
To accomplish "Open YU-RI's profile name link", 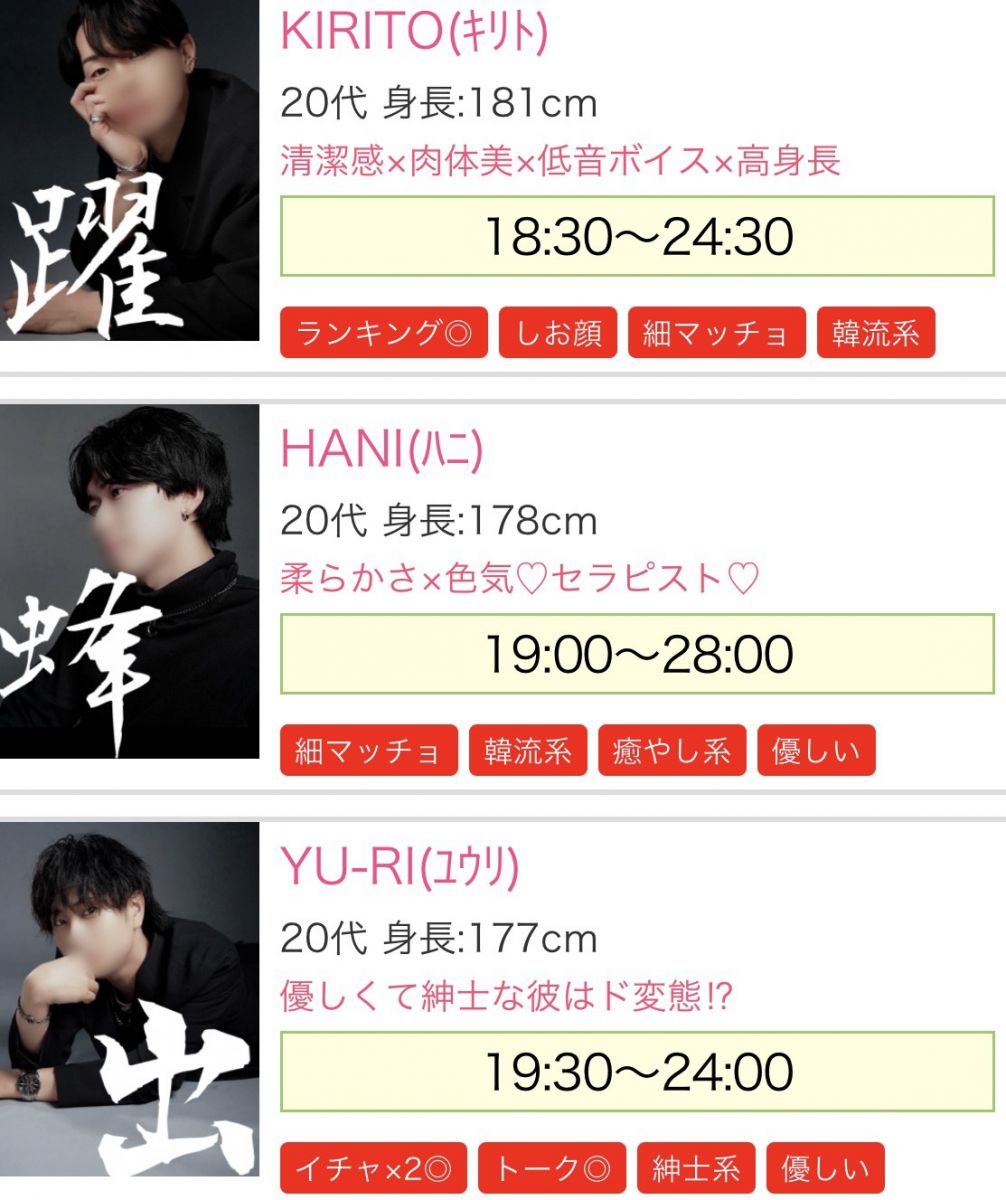I will (x=399, y=868).
